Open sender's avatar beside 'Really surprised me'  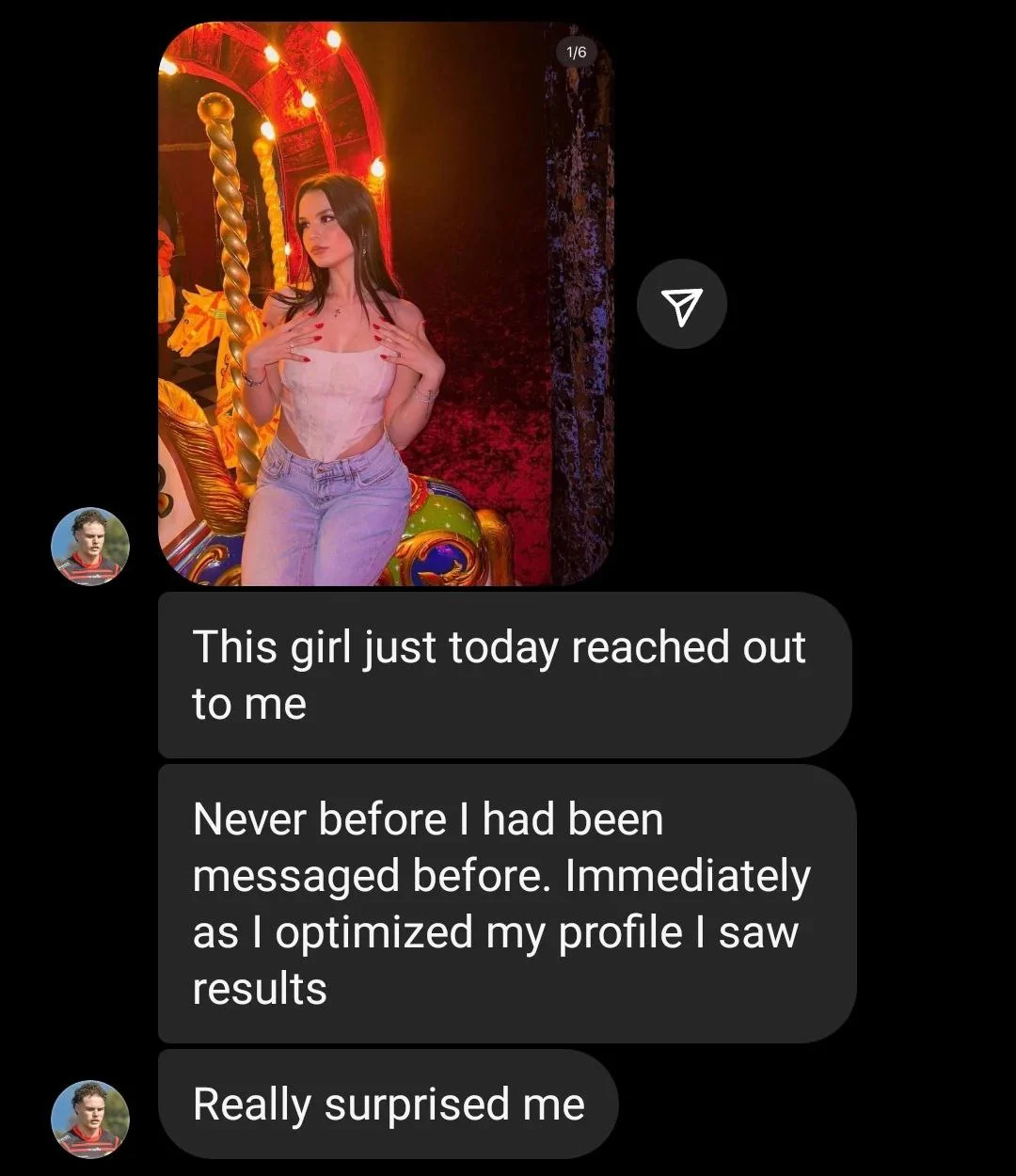[x=90, y=1118]
